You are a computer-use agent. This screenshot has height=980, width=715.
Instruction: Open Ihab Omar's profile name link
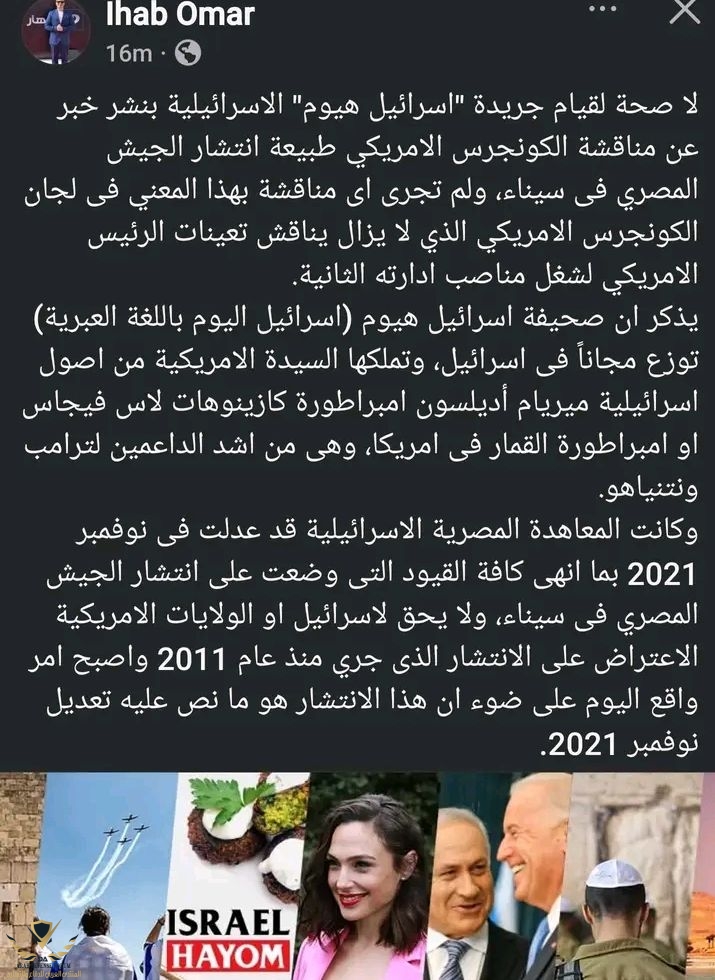[x=180, y=14]
